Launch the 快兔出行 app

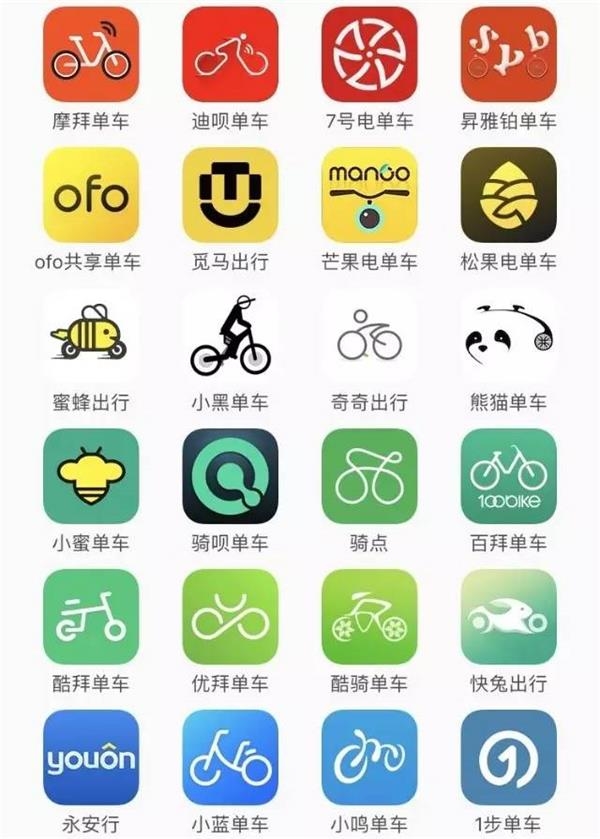tap(508, 617)
